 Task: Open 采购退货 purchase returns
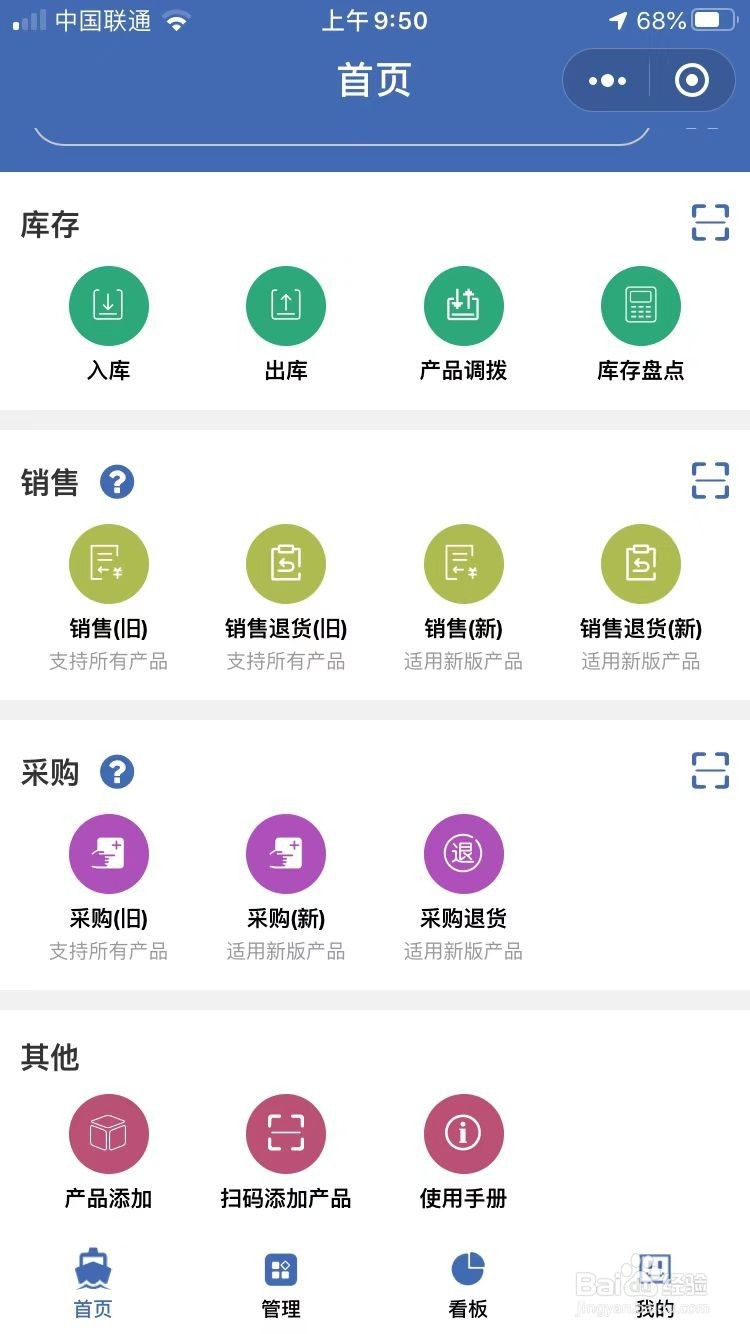pyautogui.click(x=463, y=853)
